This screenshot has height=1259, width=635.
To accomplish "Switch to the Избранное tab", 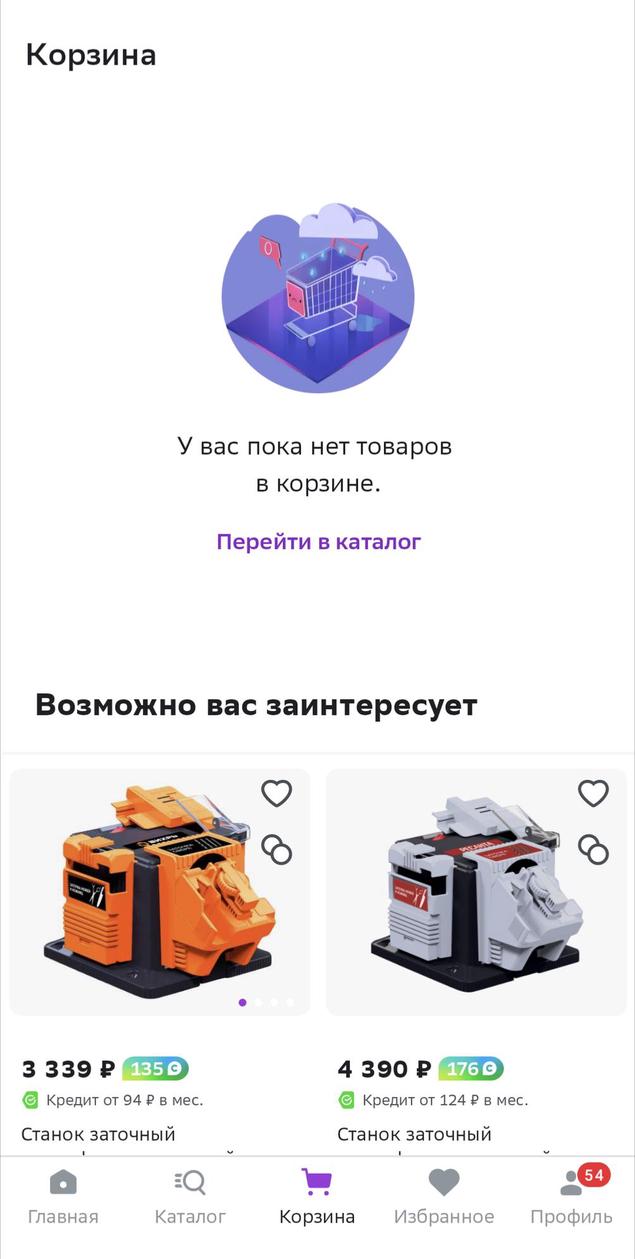I will click(x=444, y=1197).
